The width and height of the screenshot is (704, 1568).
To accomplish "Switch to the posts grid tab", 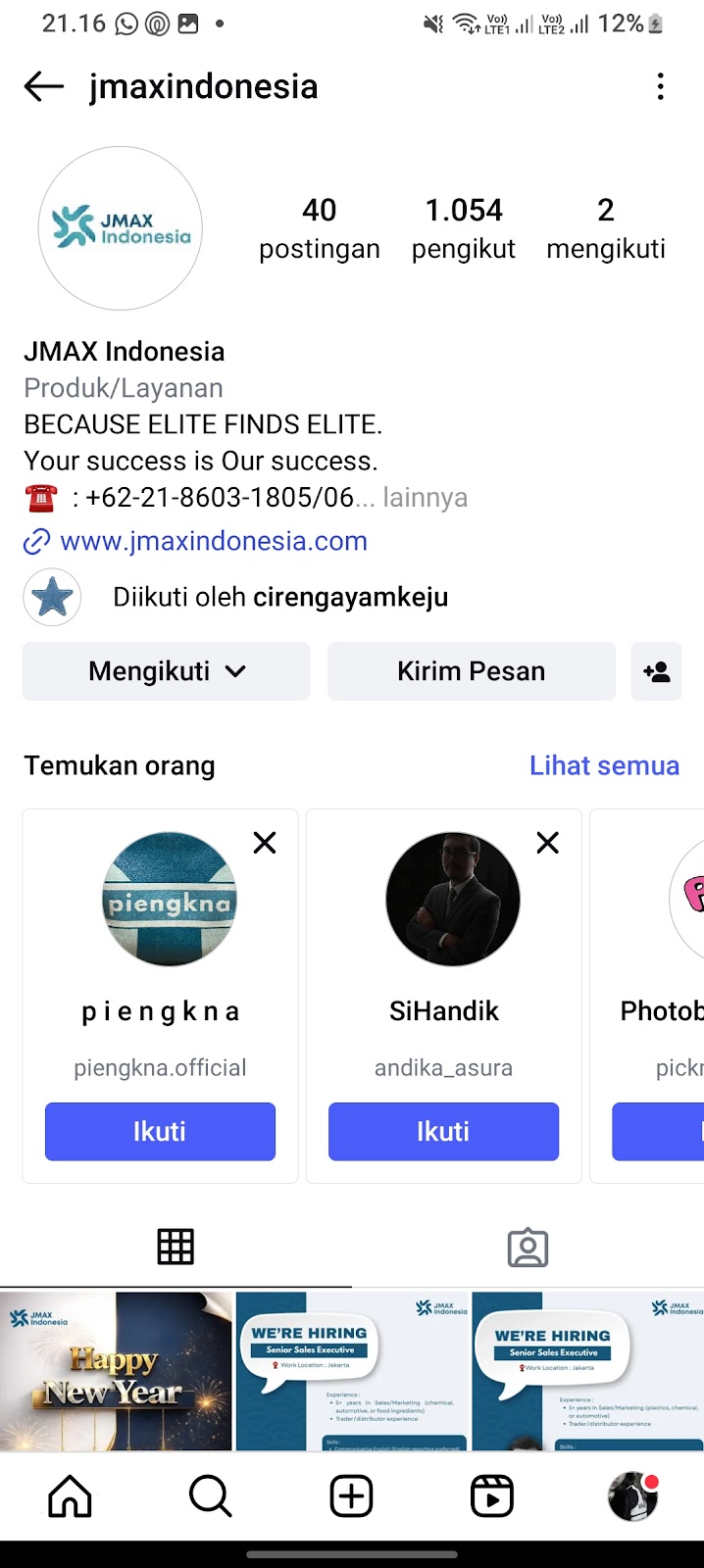I will click(176, 1247).
